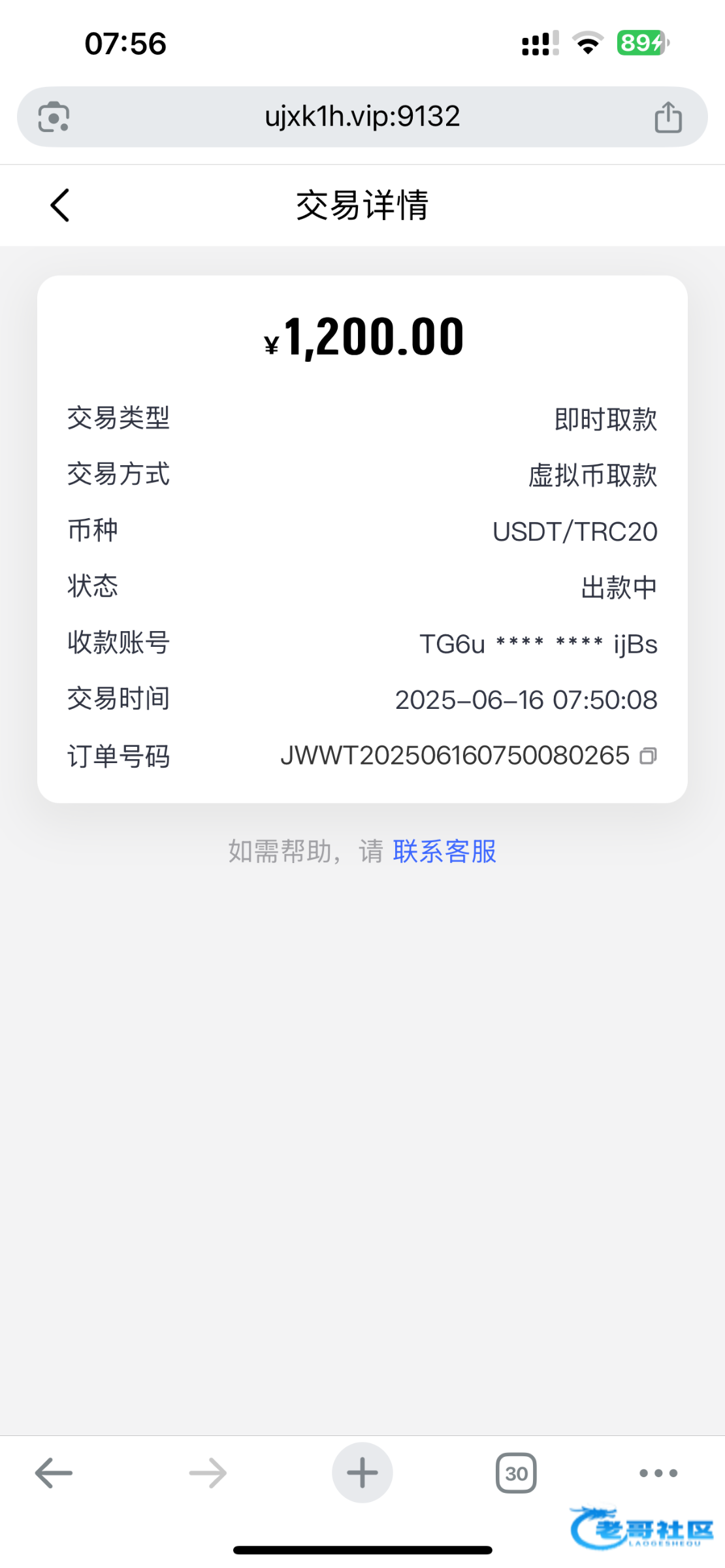Open the browser's three-dot menu
The height and width of the screenshot is (1568, 725).
pyautogui.click(x=658, y=1473)
